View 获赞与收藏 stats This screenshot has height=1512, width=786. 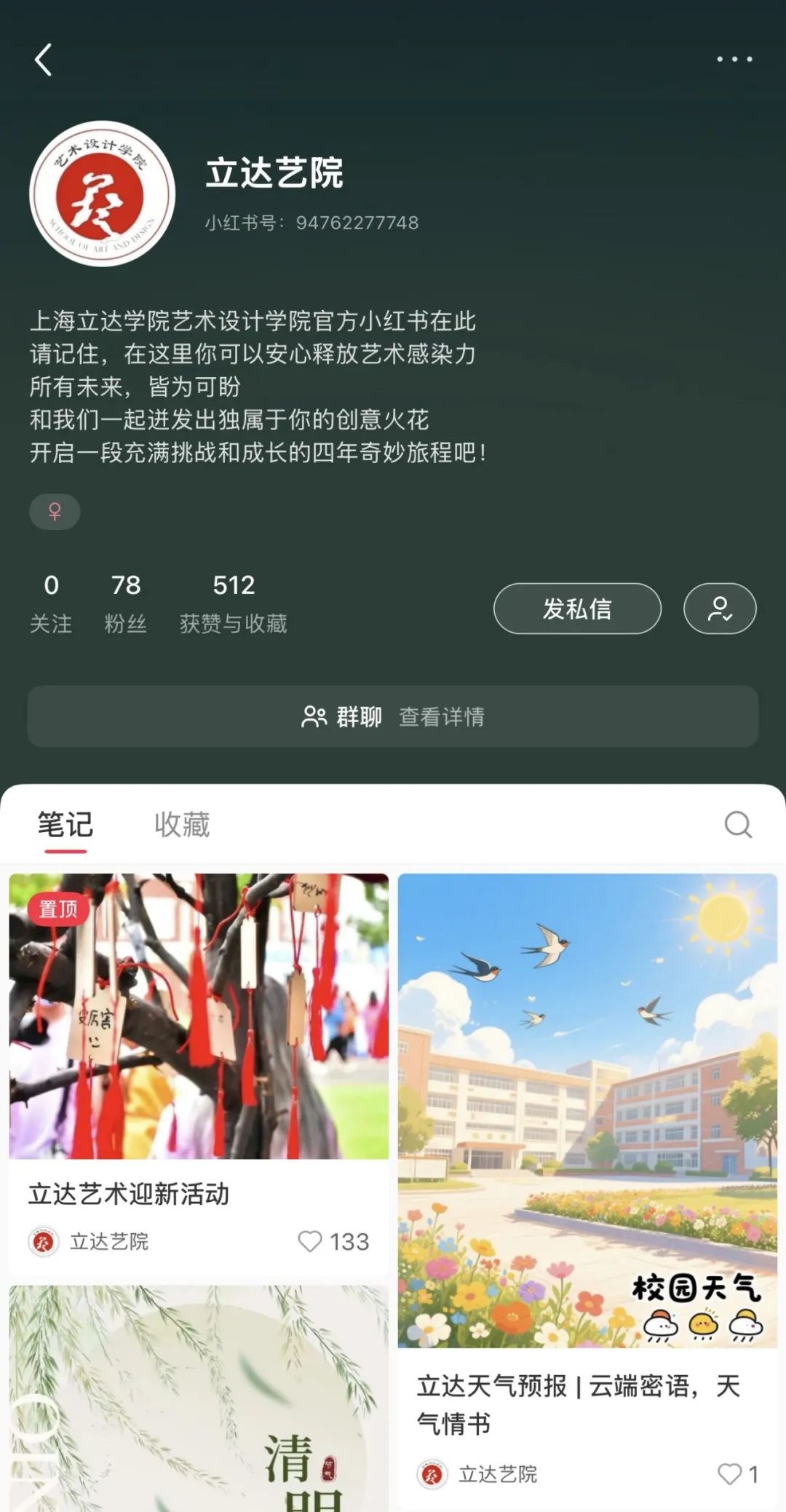[233, 603]
